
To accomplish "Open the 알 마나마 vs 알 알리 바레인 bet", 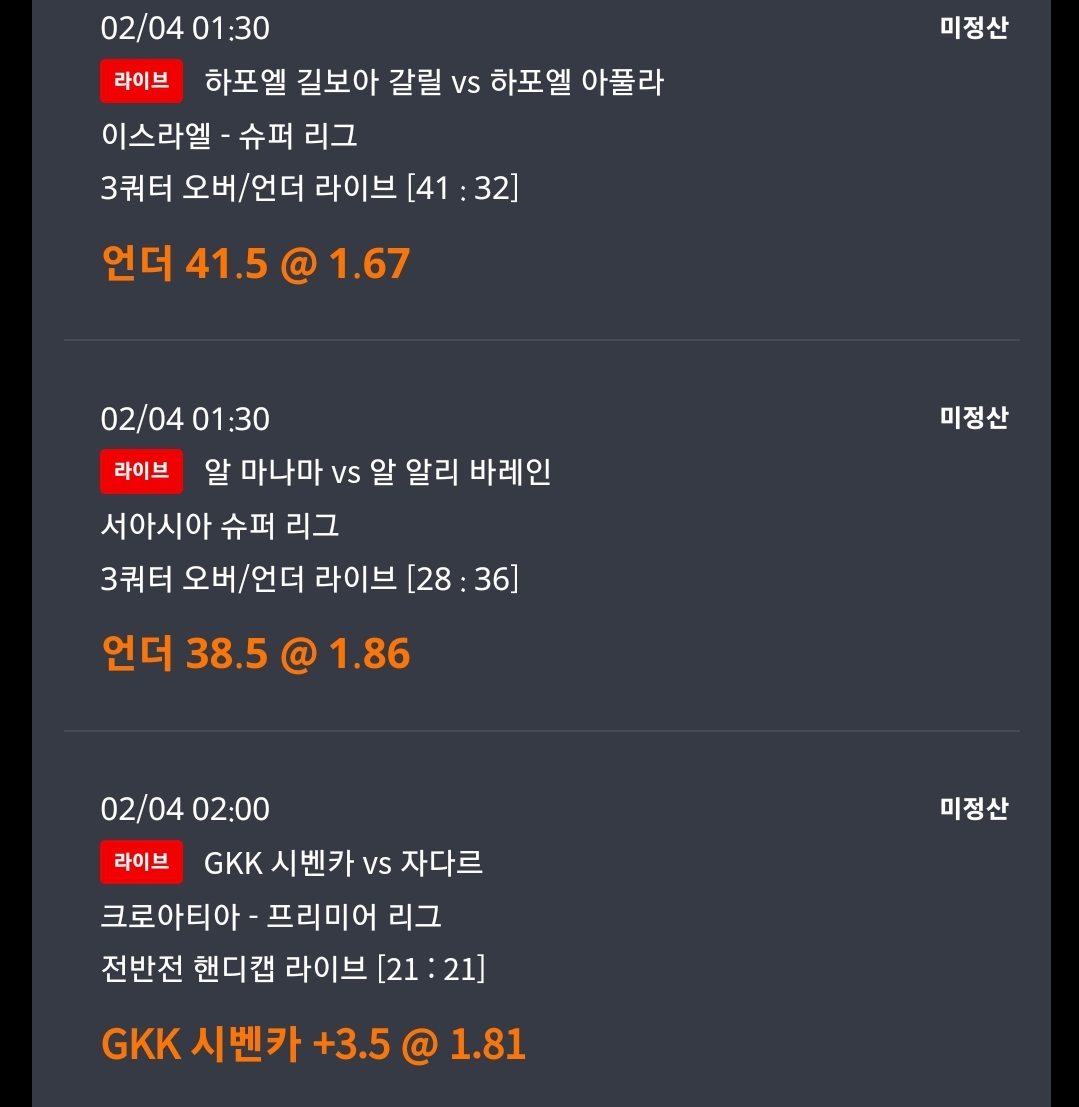I will [377, 472].
